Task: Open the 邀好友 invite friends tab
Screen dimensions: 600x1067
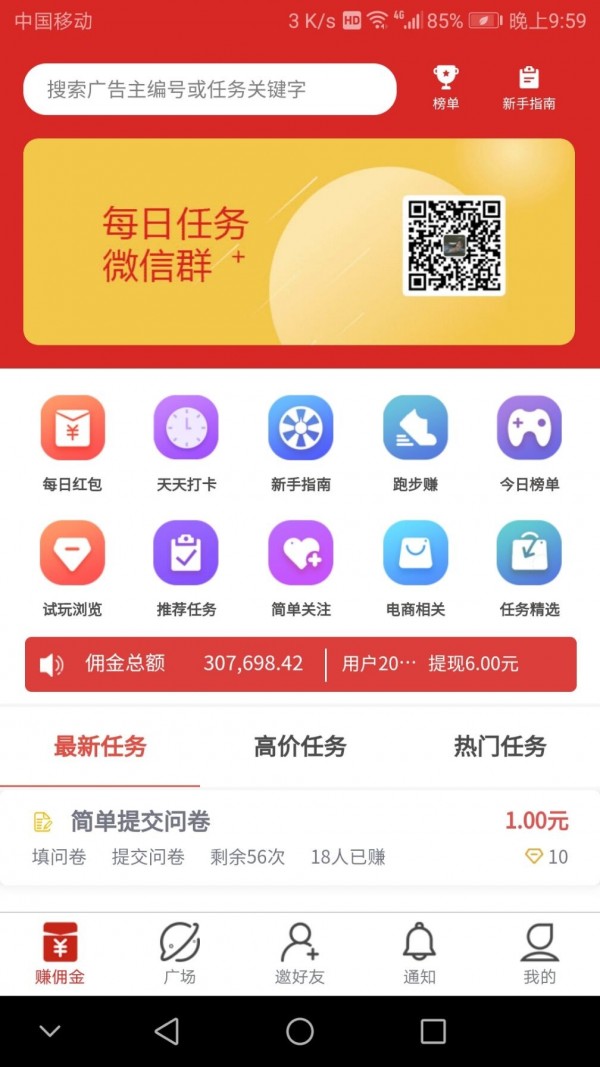Action: 300,954
